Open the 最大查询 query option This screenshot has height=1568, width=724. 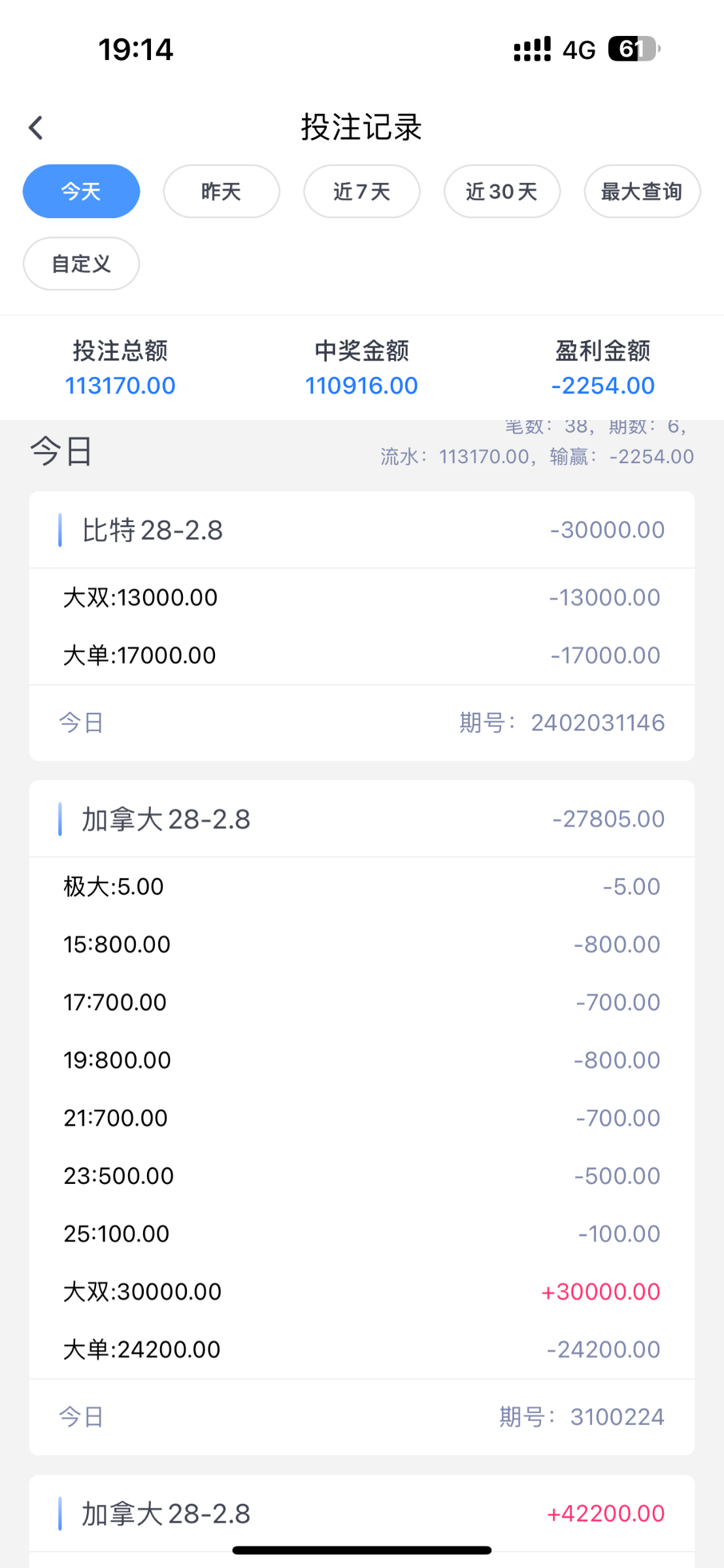click(641, 191)
